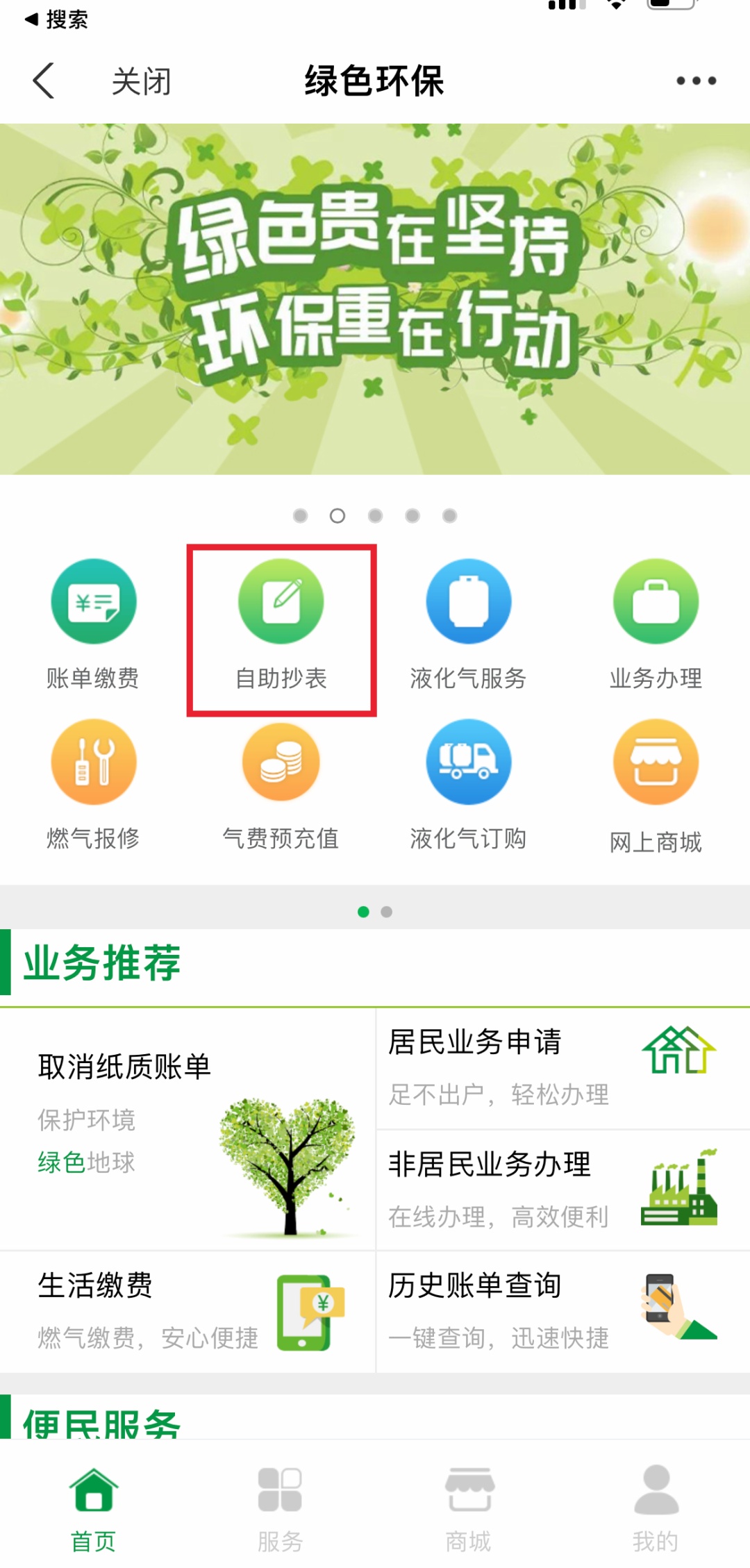Viewport: 750px width, 1568px height.
Task: Tap 关闭 to close the page
Action: click(142, 81)
